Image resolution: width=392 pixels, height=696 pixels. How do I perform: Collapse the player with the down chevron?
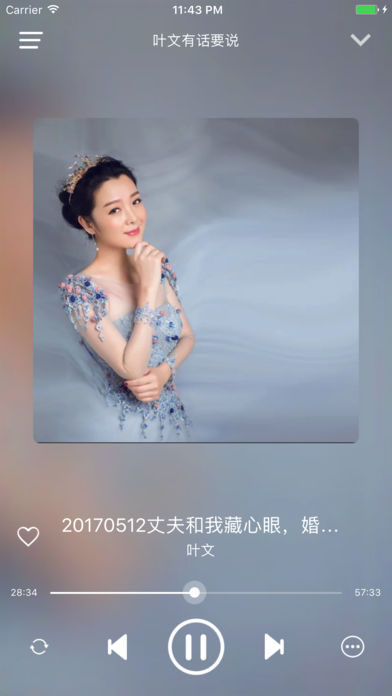[360, 40]
